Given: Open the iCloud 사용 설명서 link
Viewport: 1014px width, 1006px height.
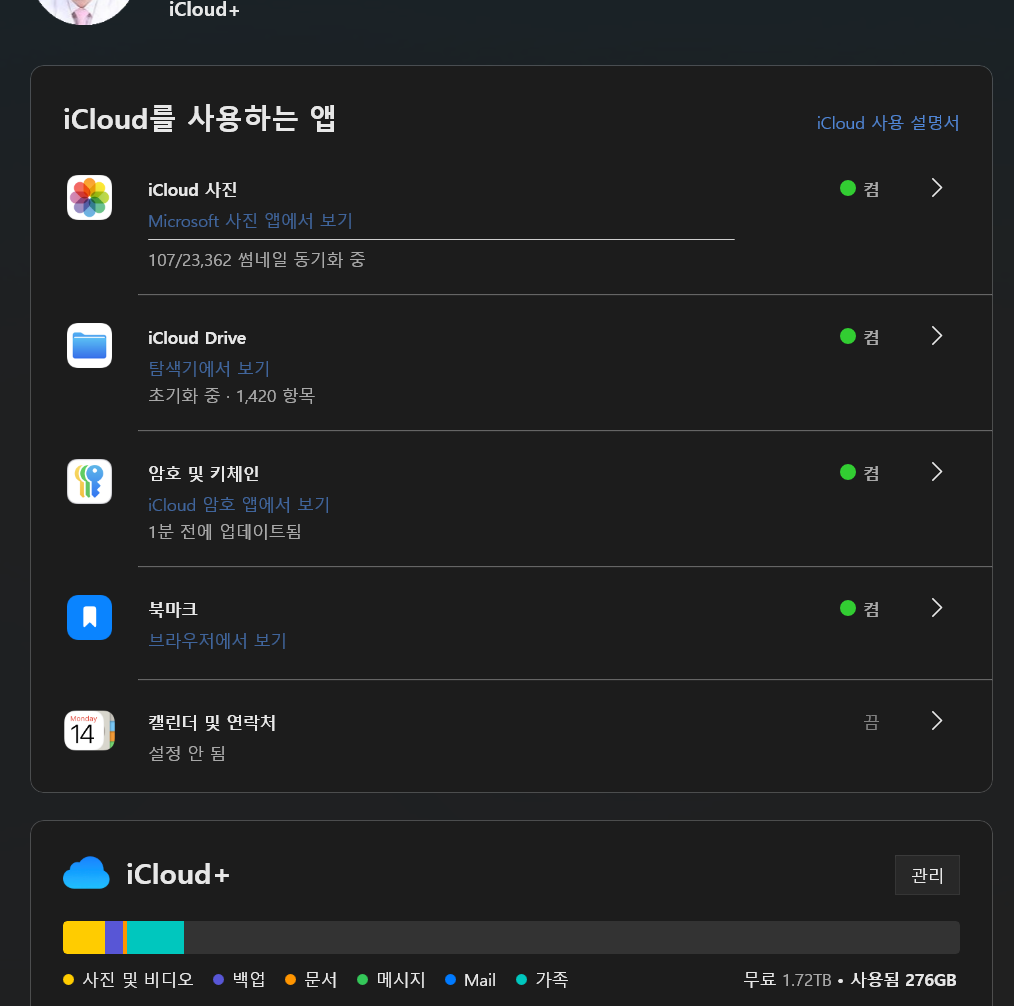Looking at the screenshot, I should tap(887, 123).
